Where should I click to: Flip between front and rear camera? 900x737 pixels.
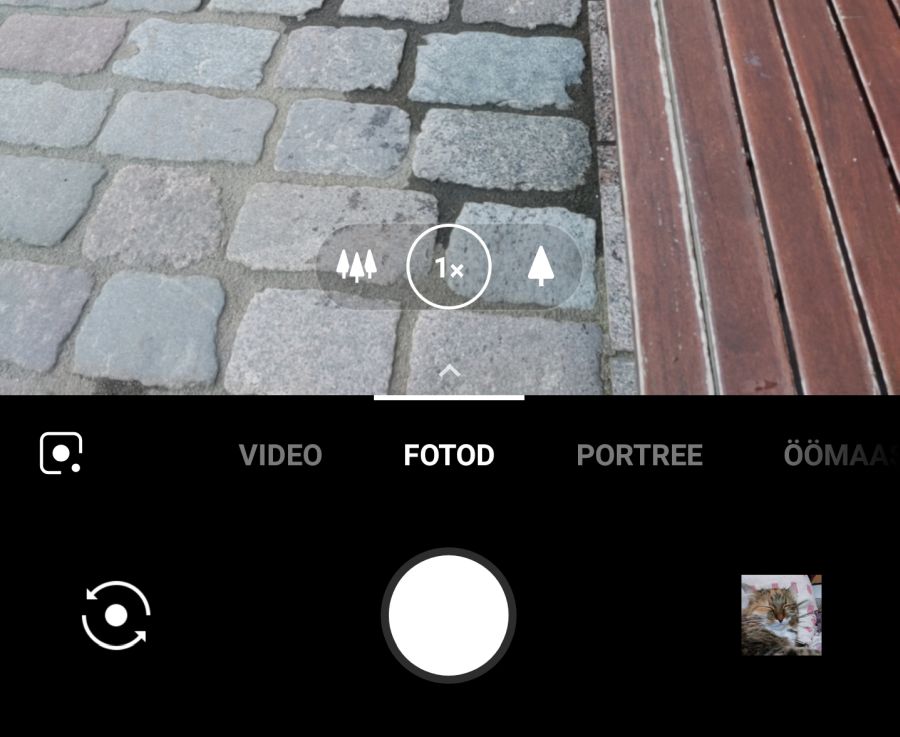[x=116, y=615]
